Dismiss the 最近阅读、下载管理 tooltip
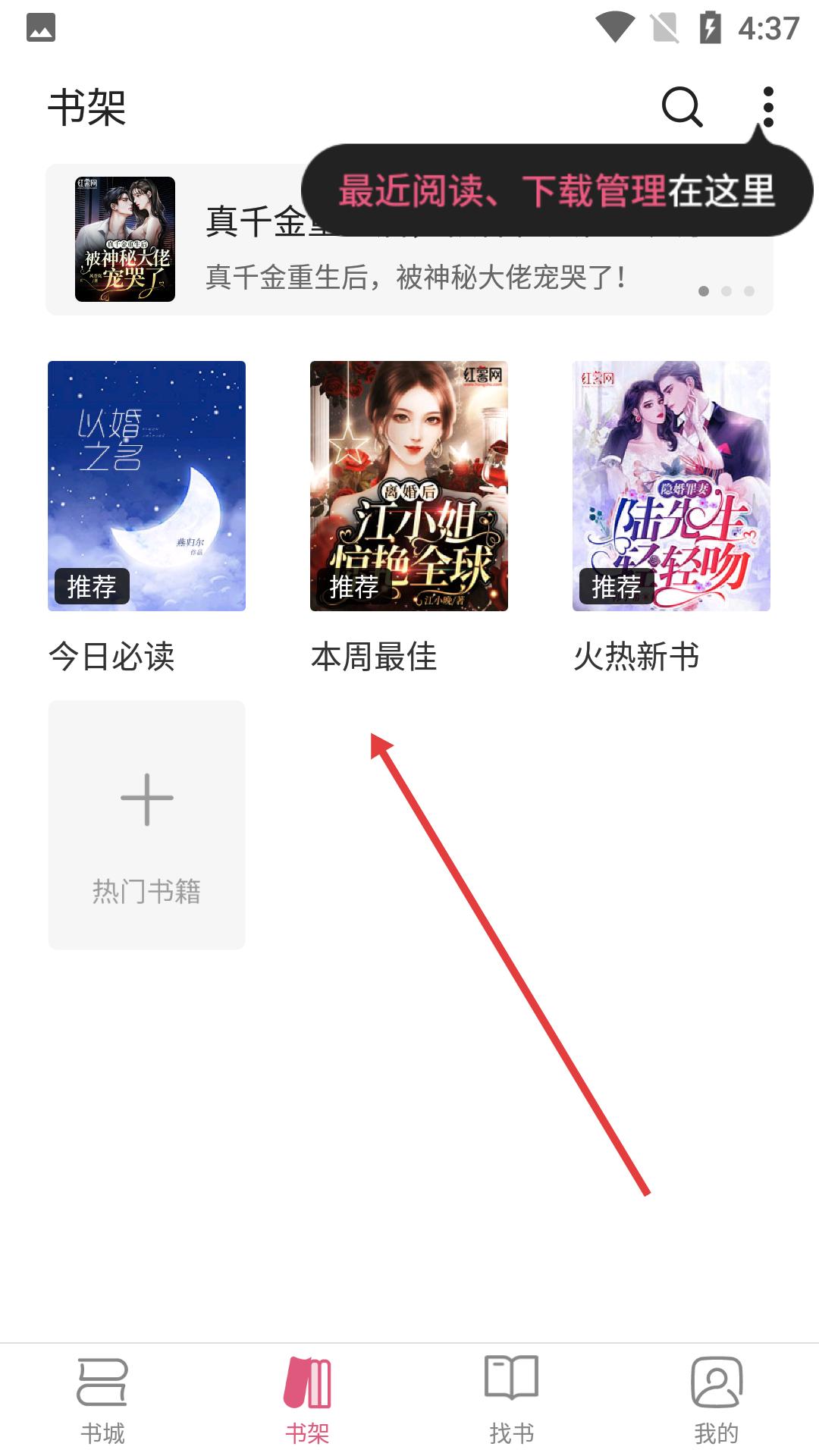Image resolution: width=819 pixels, height=1456 pixels. [557, 190]
